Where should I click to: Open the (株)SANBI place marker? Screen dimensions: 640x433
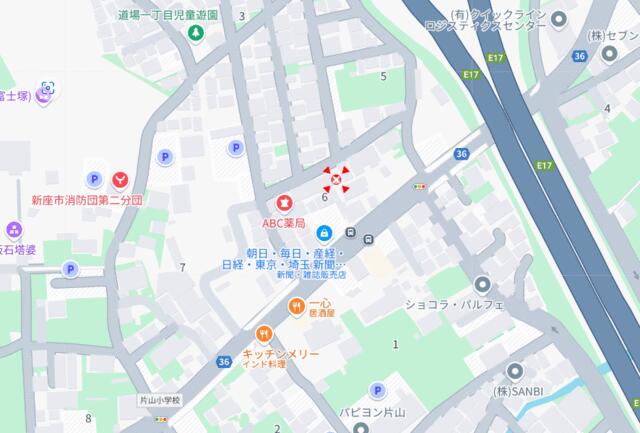point(515,369)
